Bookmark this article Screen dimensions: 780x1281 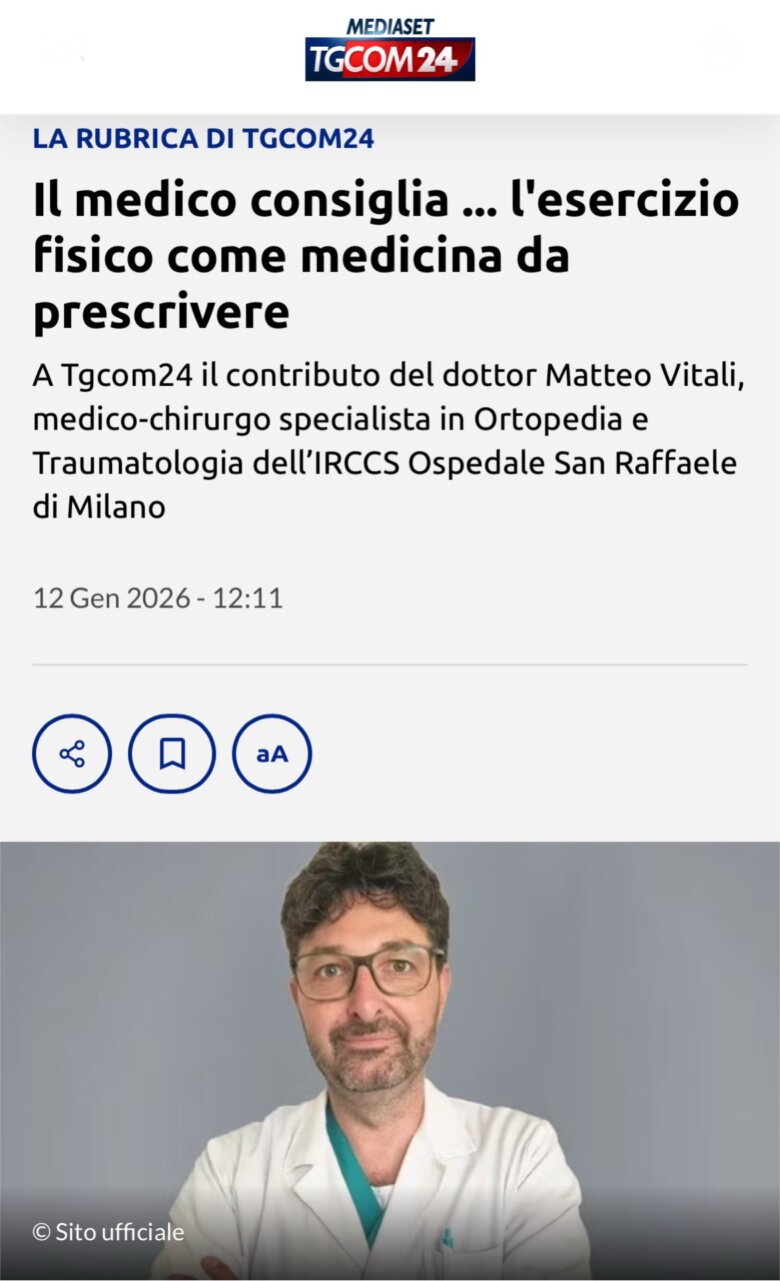tap(172, 754)
